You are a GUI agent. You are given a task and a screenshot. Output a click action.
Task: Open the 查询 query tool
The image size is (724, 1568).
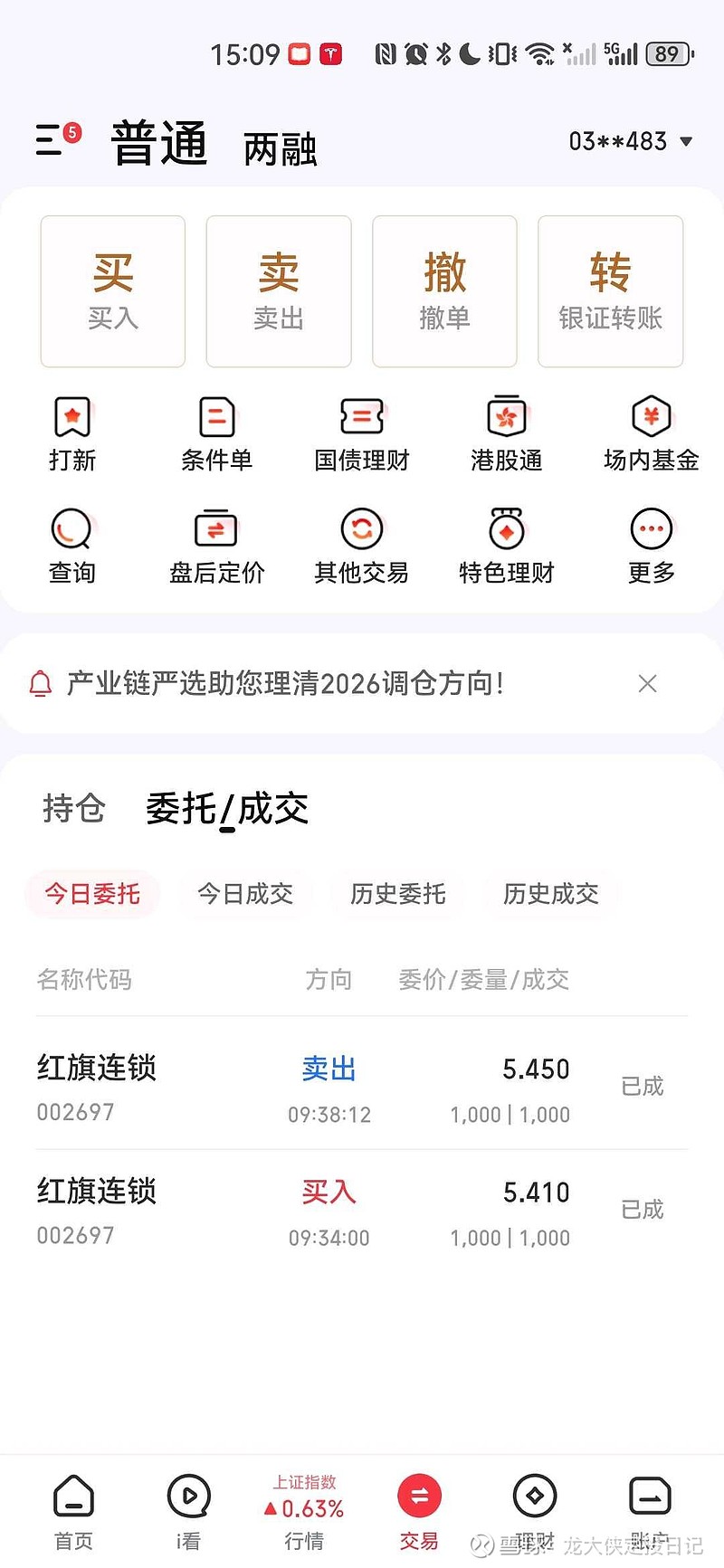72,545
